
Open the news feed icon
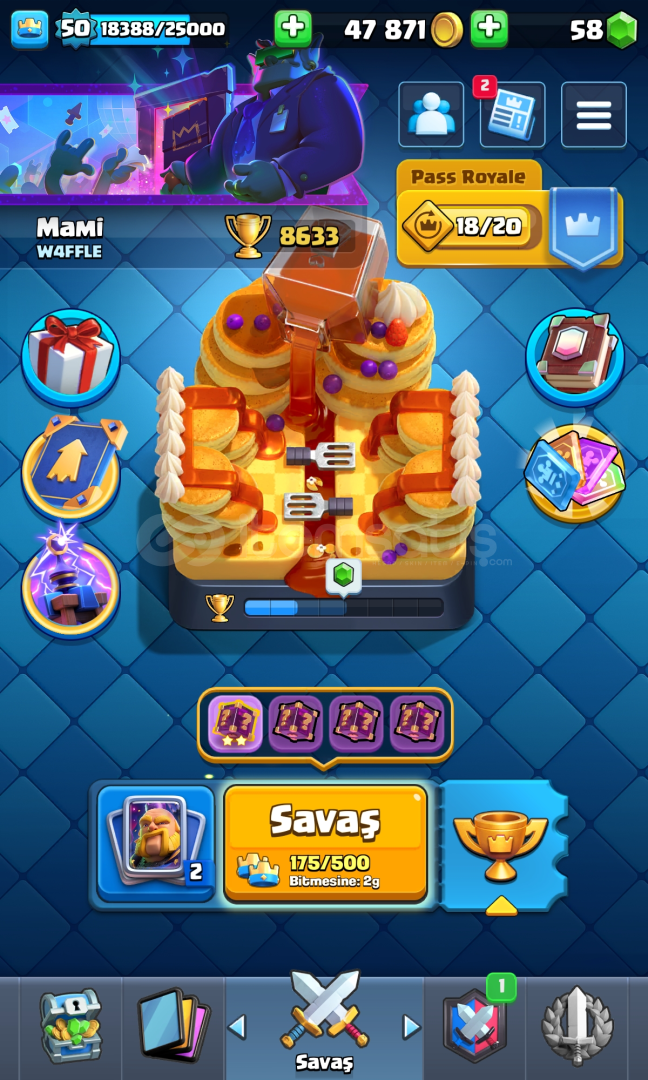(x=512, y=115)
